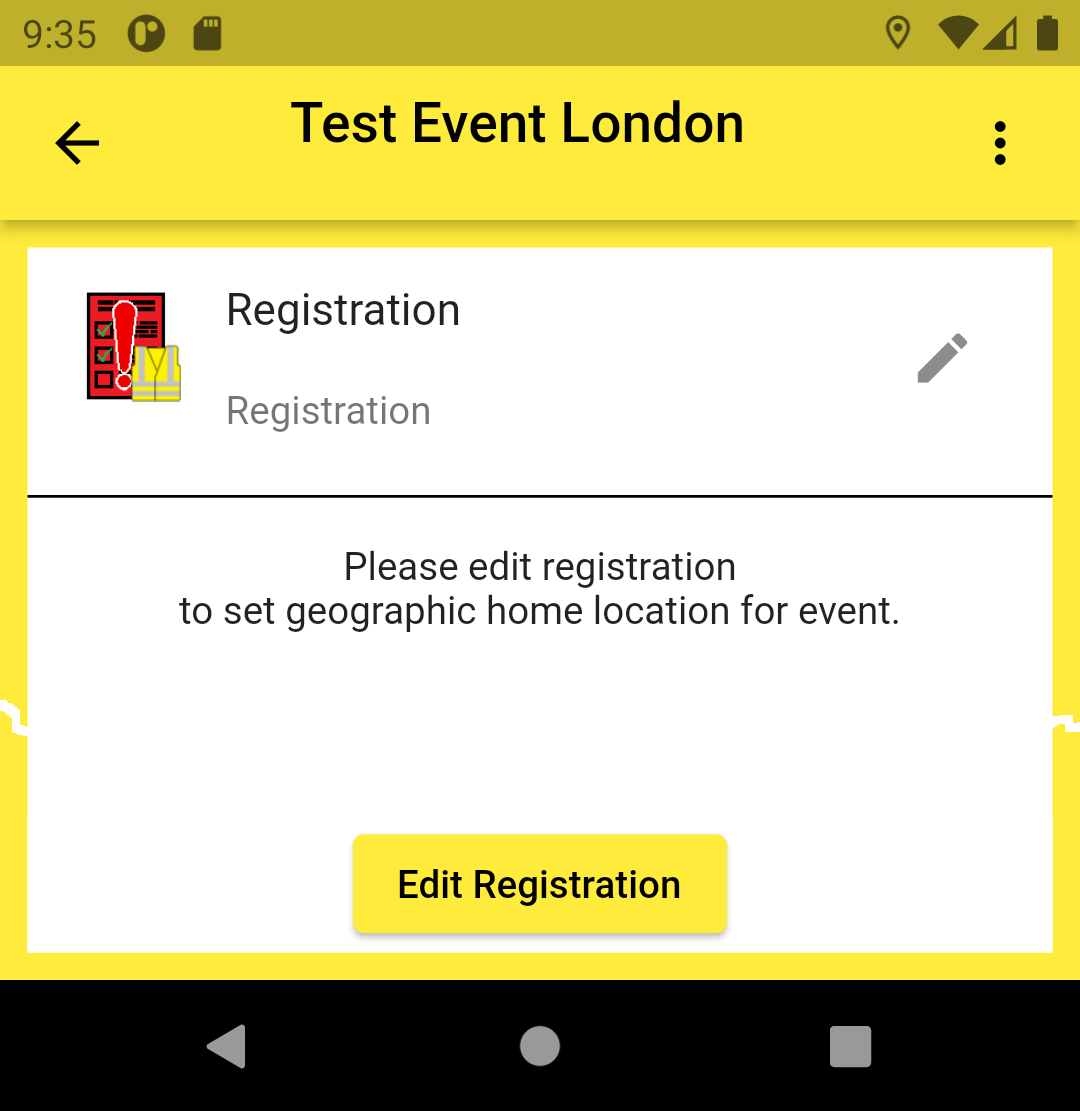Go to the system home screen

pos(539,1046)
